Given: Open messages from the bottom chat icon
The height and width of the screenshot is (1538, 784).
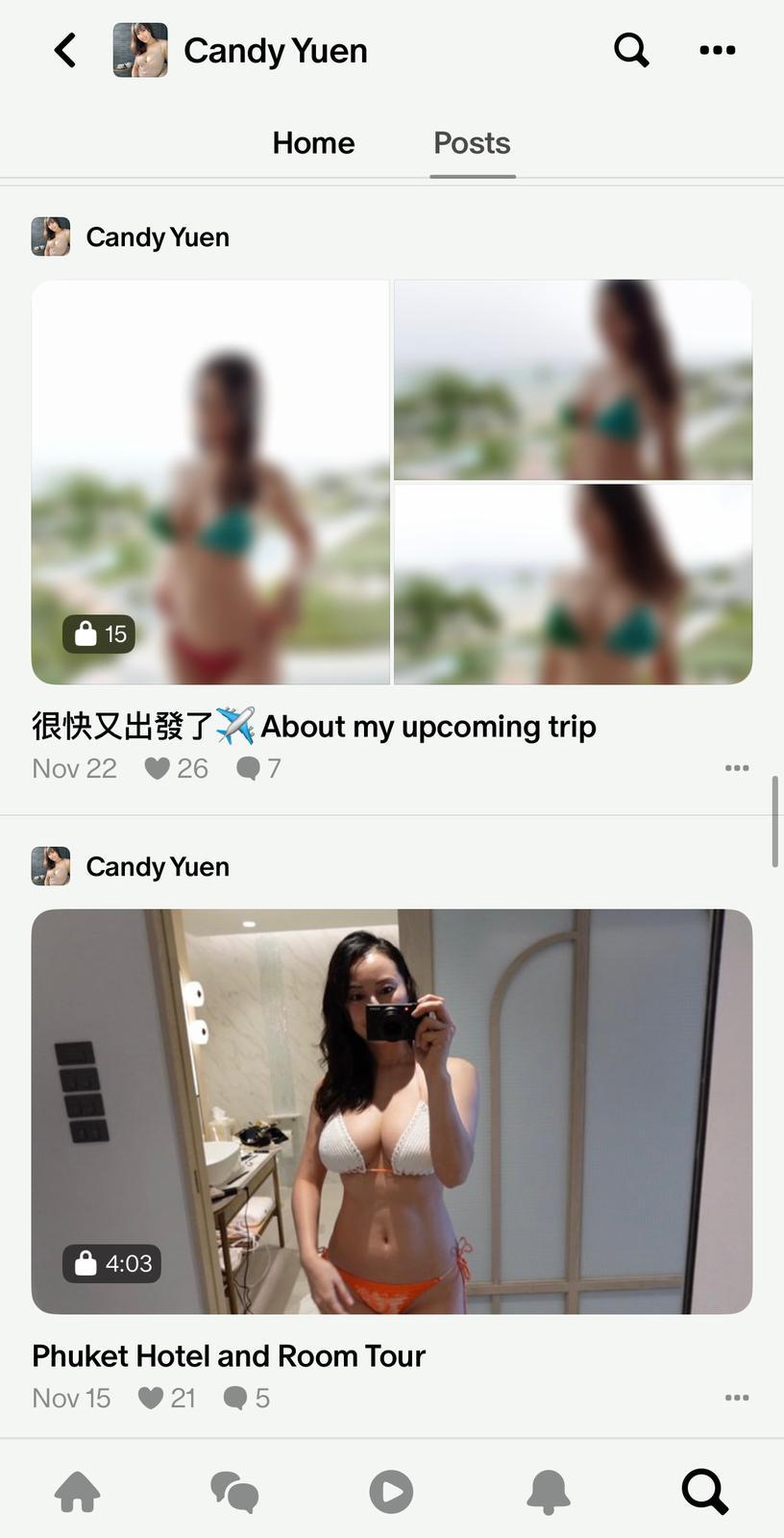Looking at the screenshot, I should tap(234, 1491).
